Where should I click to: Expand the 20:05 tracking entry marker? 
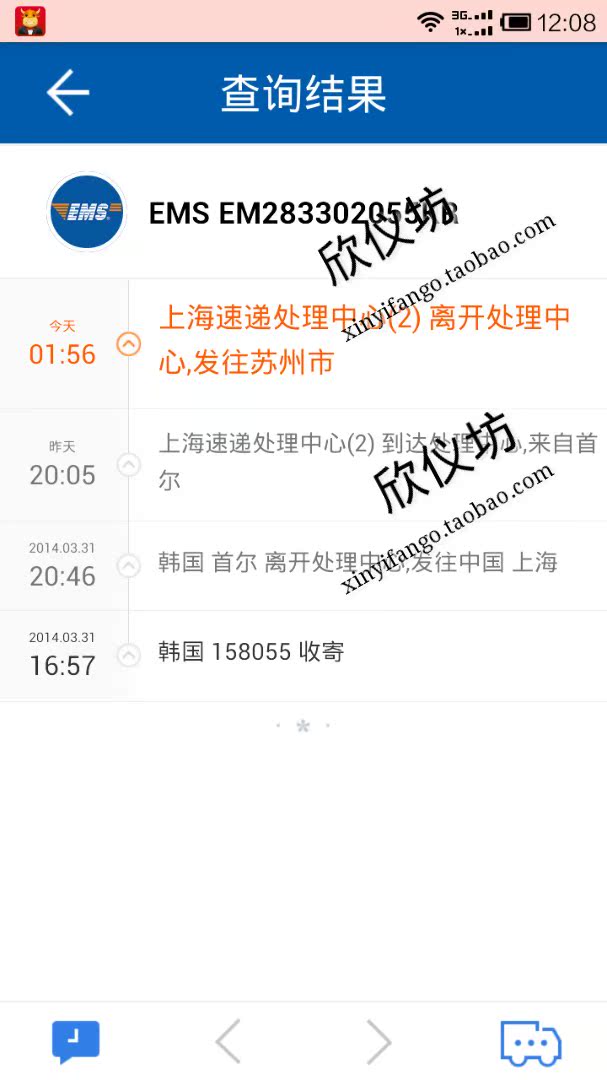[129, 464]
